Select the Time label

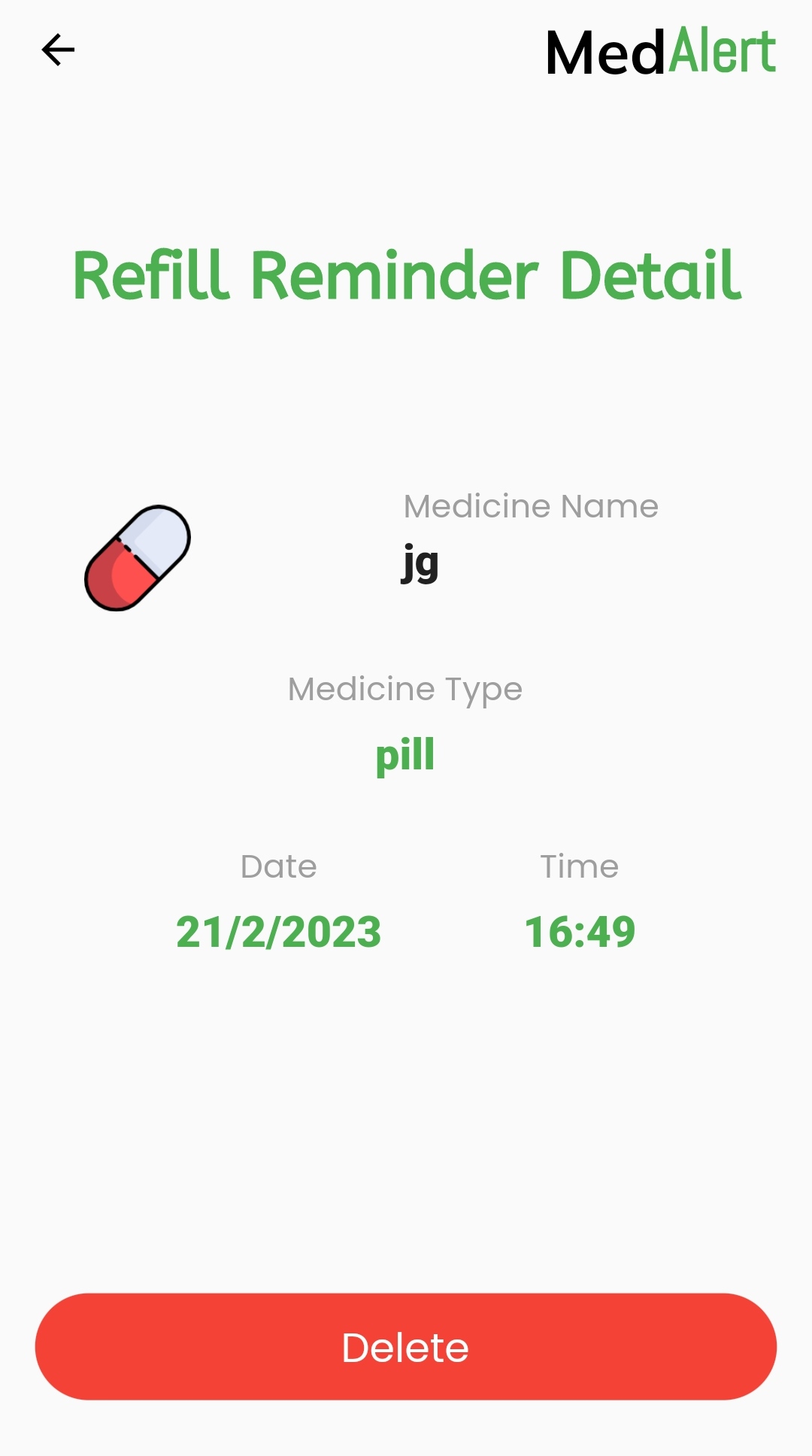579,866
